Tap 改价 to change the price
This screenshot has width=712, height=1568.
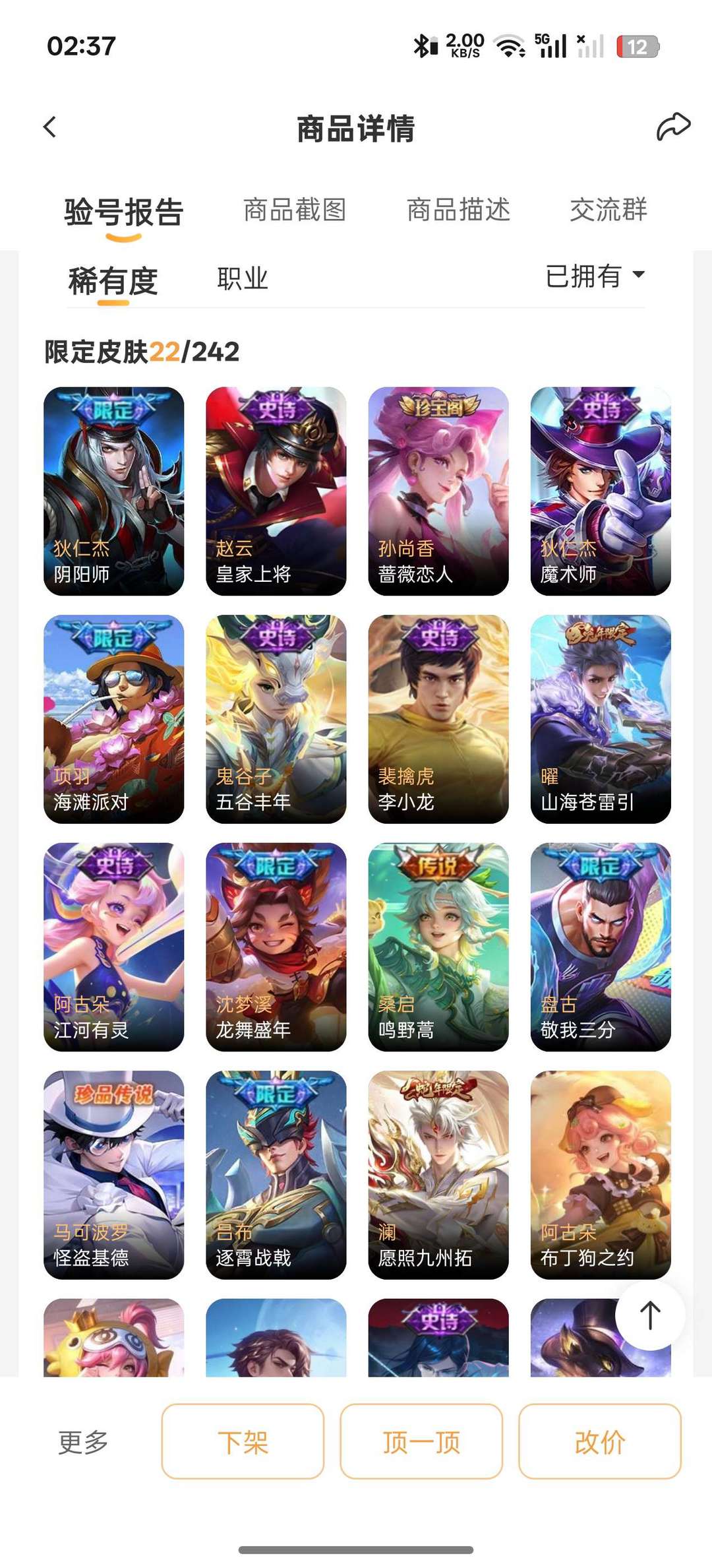[x=599, y=1442]
